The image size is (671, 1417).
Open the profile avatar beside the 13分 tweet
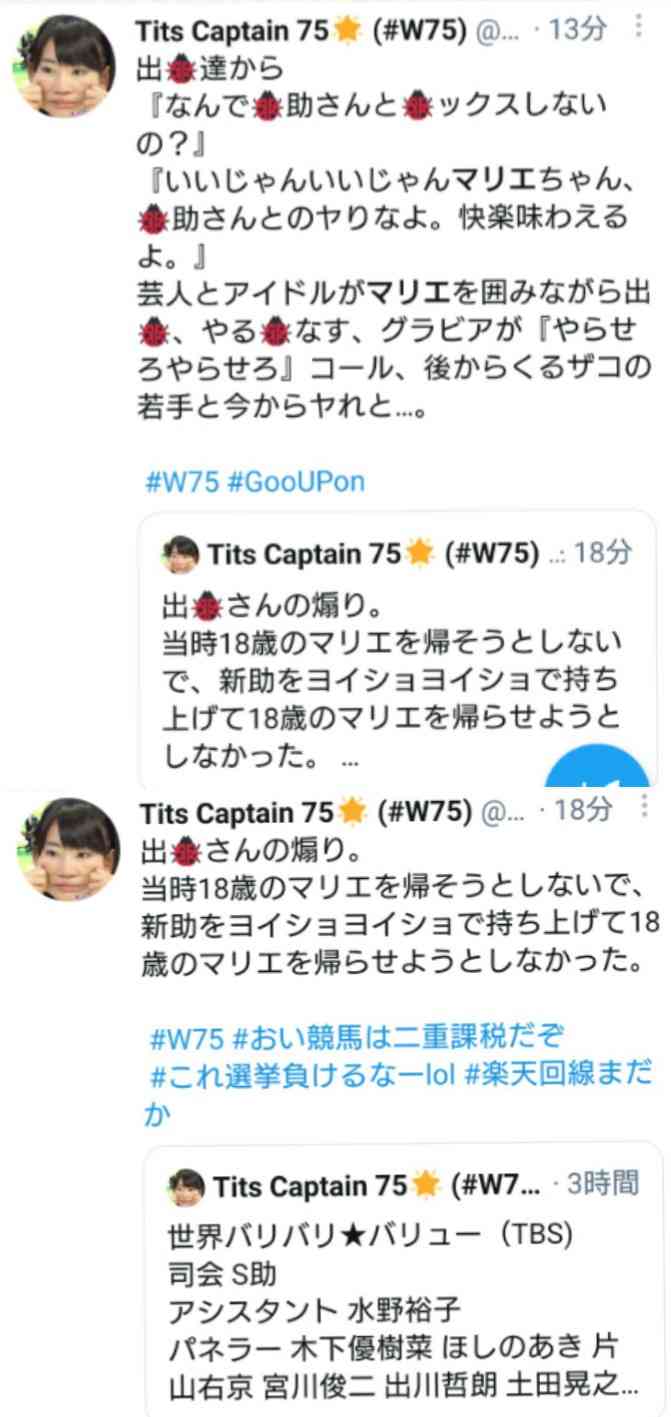pyautogui.click(x=64, y=68)
